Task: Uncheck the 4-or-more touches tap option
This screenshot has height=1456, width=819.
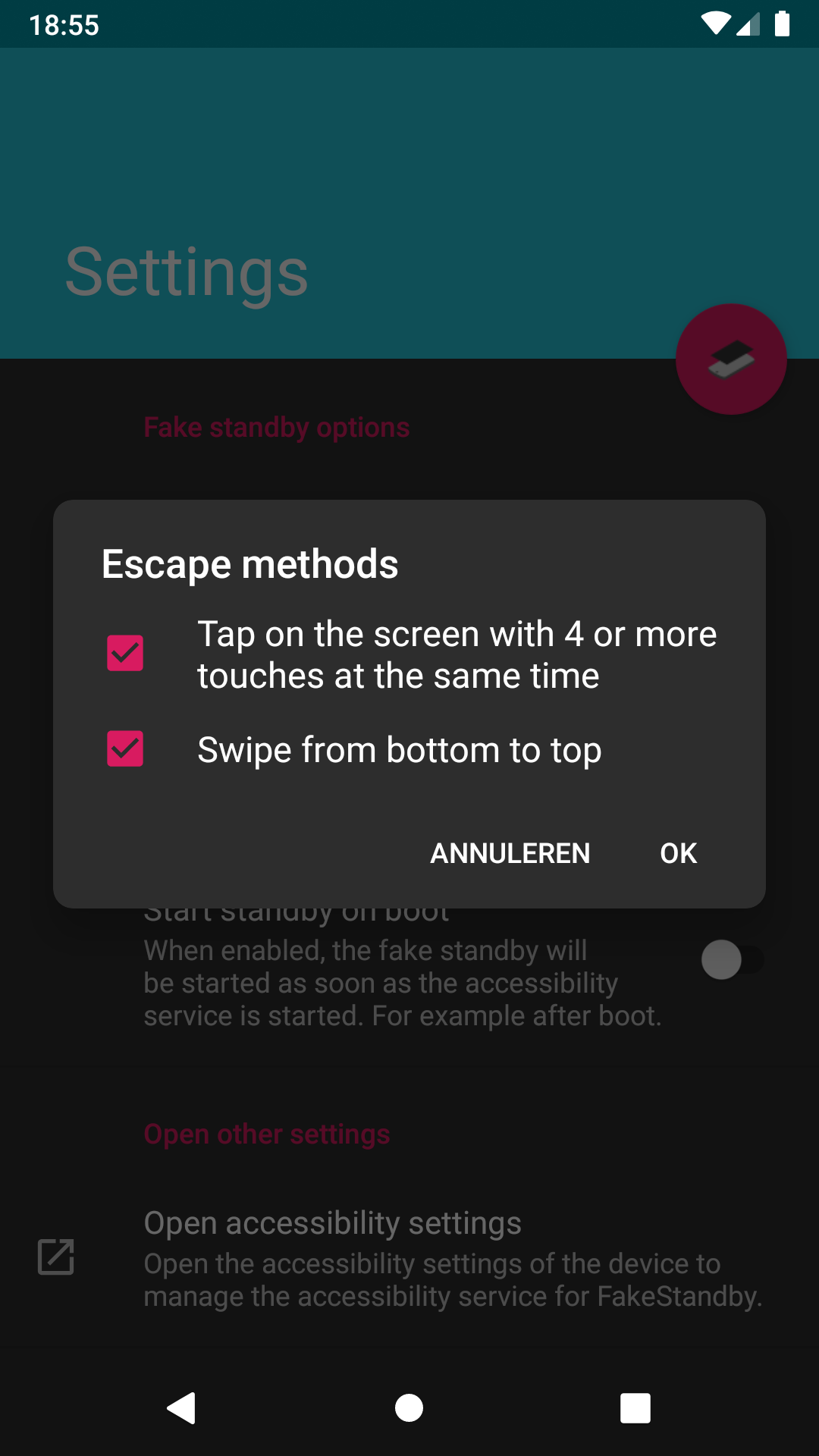Action: coord(125,654)
